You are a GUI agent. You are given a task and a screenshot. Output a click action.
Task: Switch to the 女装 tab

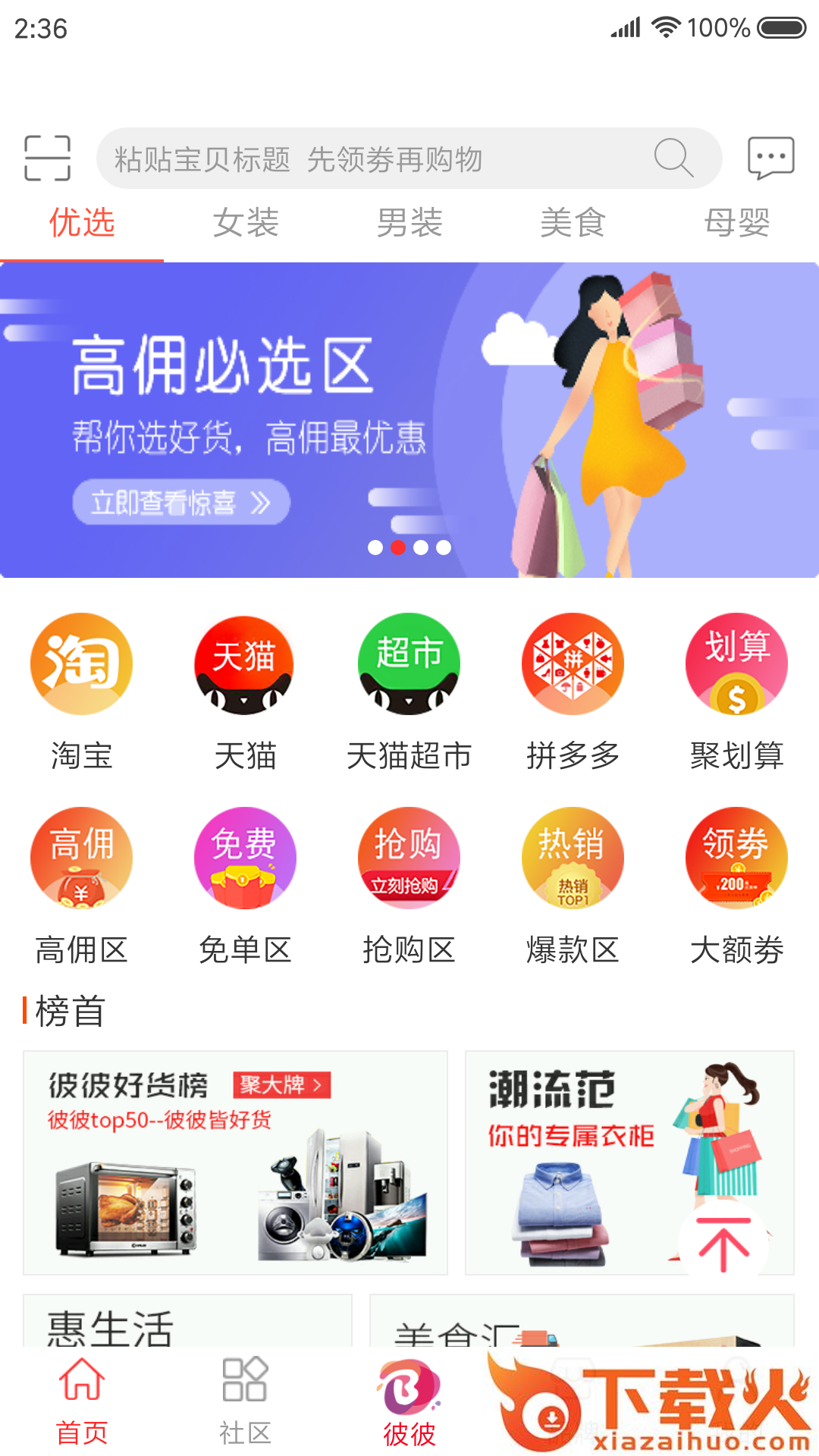pyautogui.click(x=246, y=224)
